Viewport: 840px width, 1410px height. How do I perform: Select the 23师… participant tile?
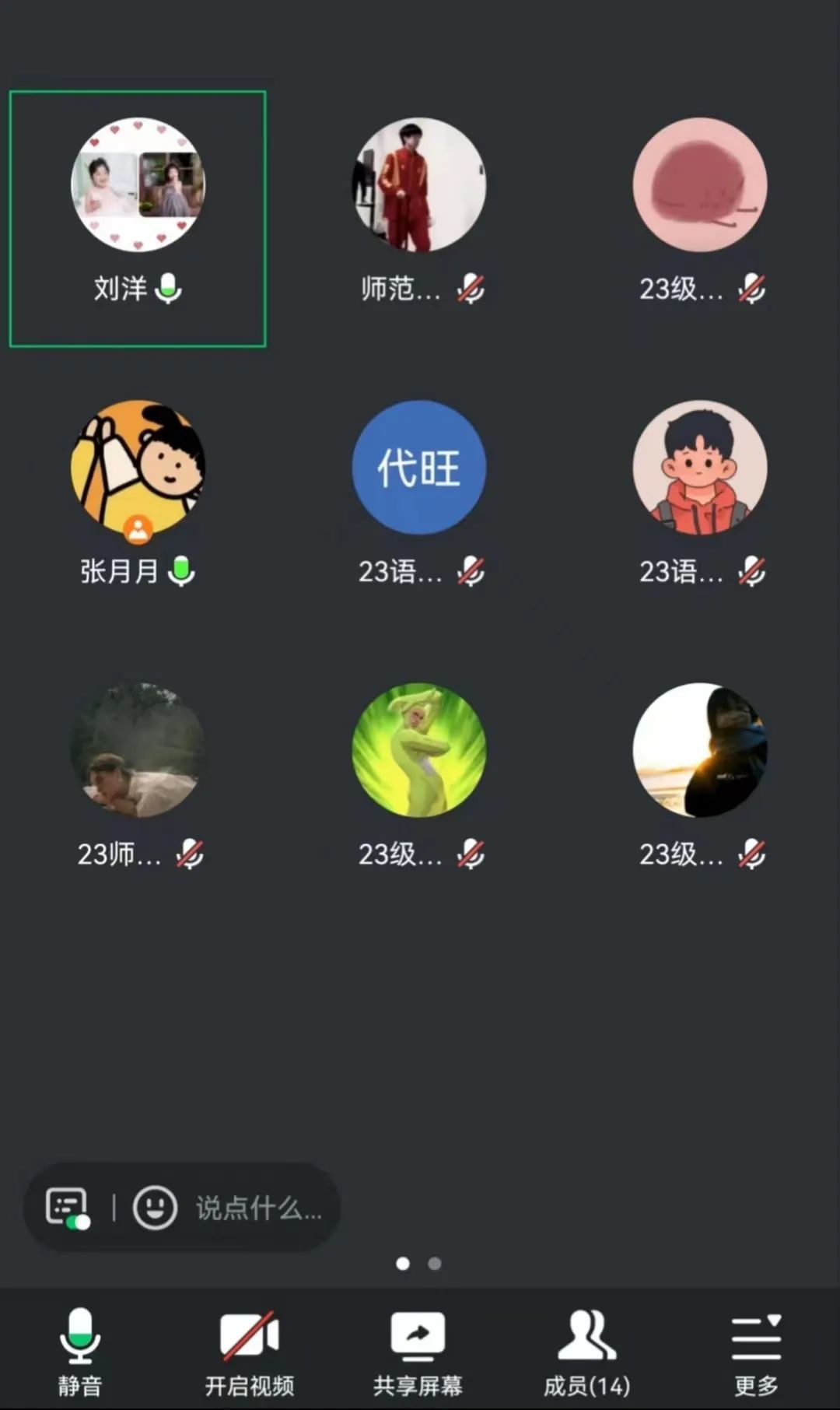point(138,776)
